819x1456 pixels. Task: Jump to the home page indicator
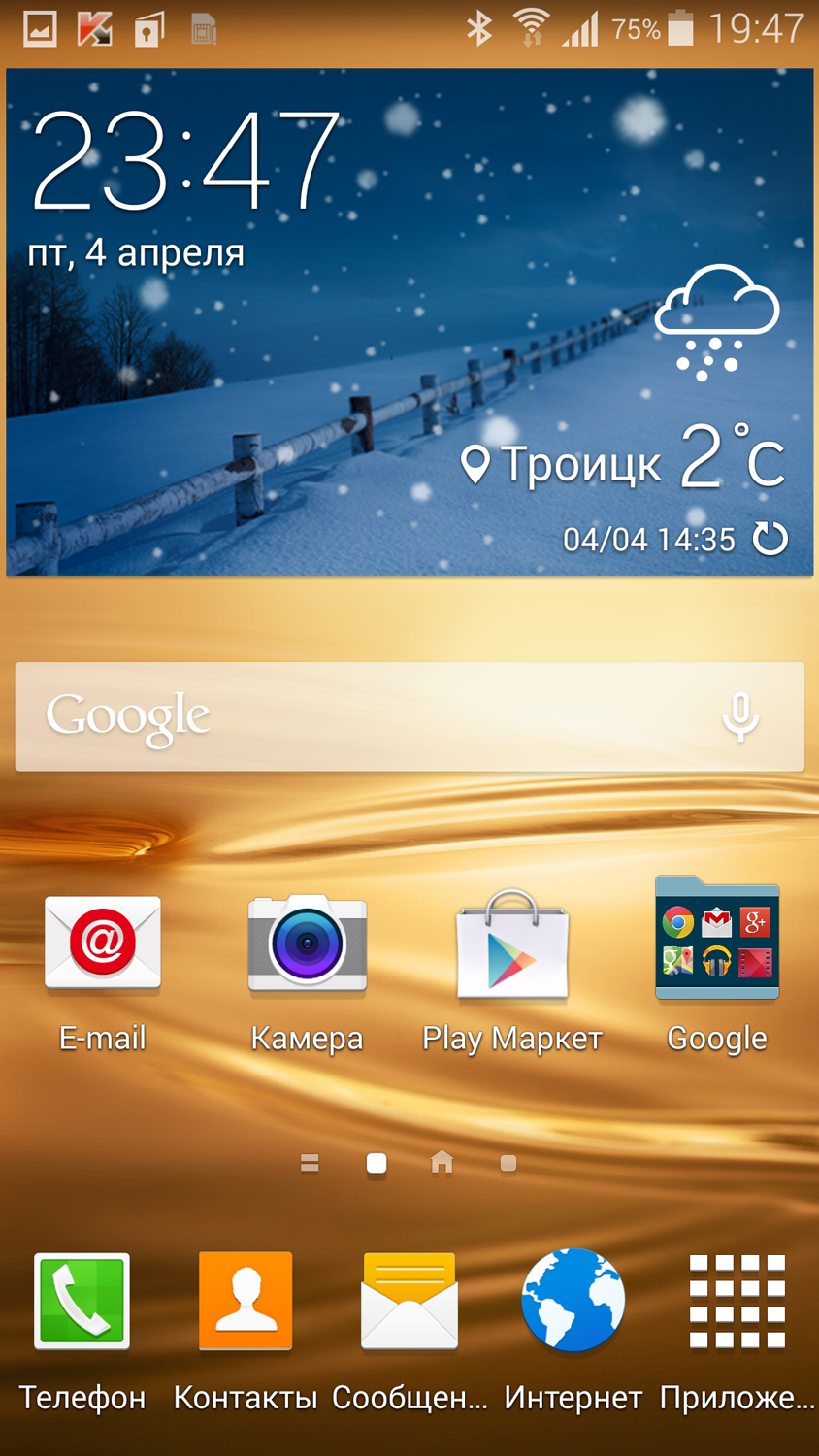click(442, 1163)
